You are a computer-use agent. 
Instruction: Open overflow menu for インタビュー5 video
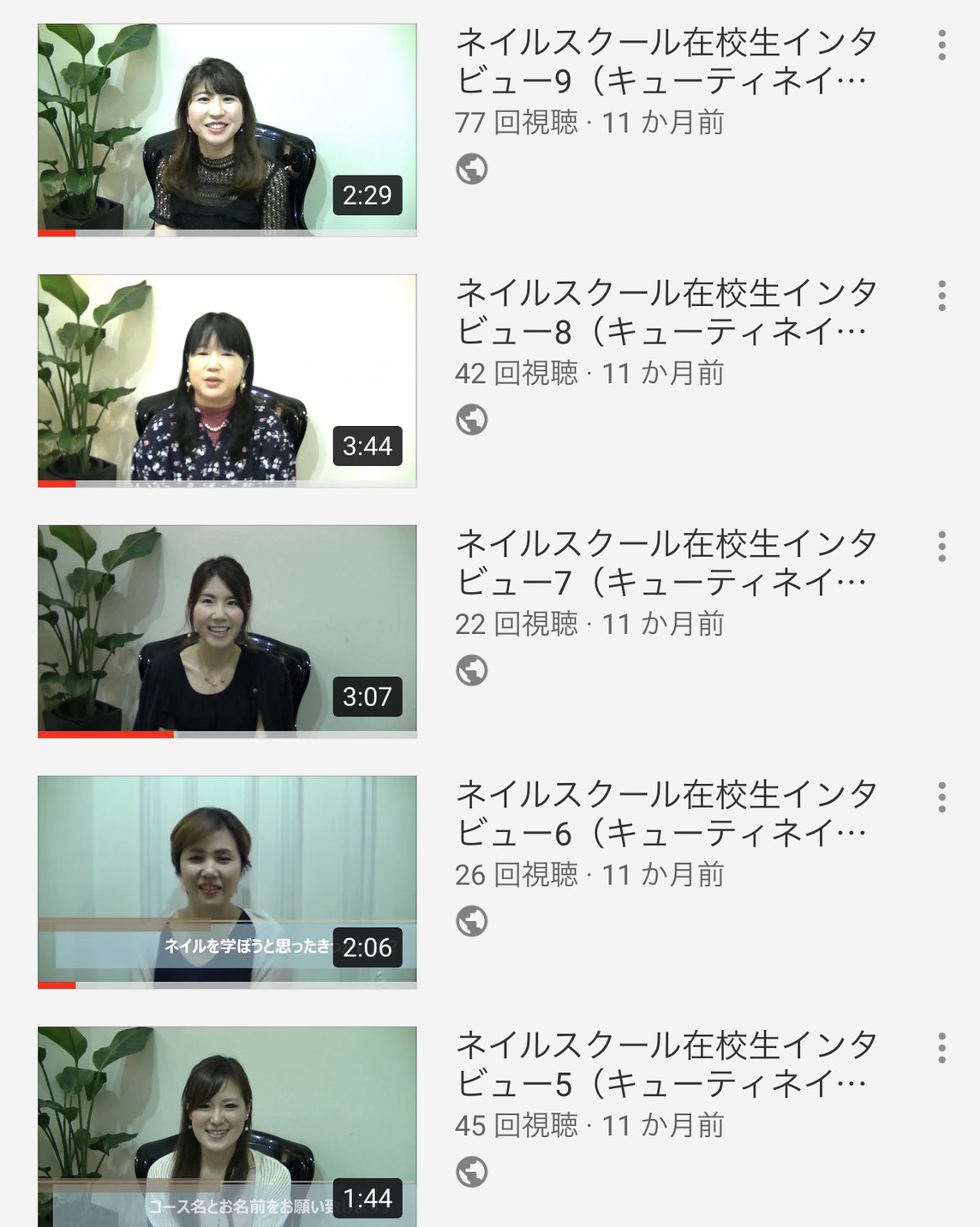[941, 1048]
